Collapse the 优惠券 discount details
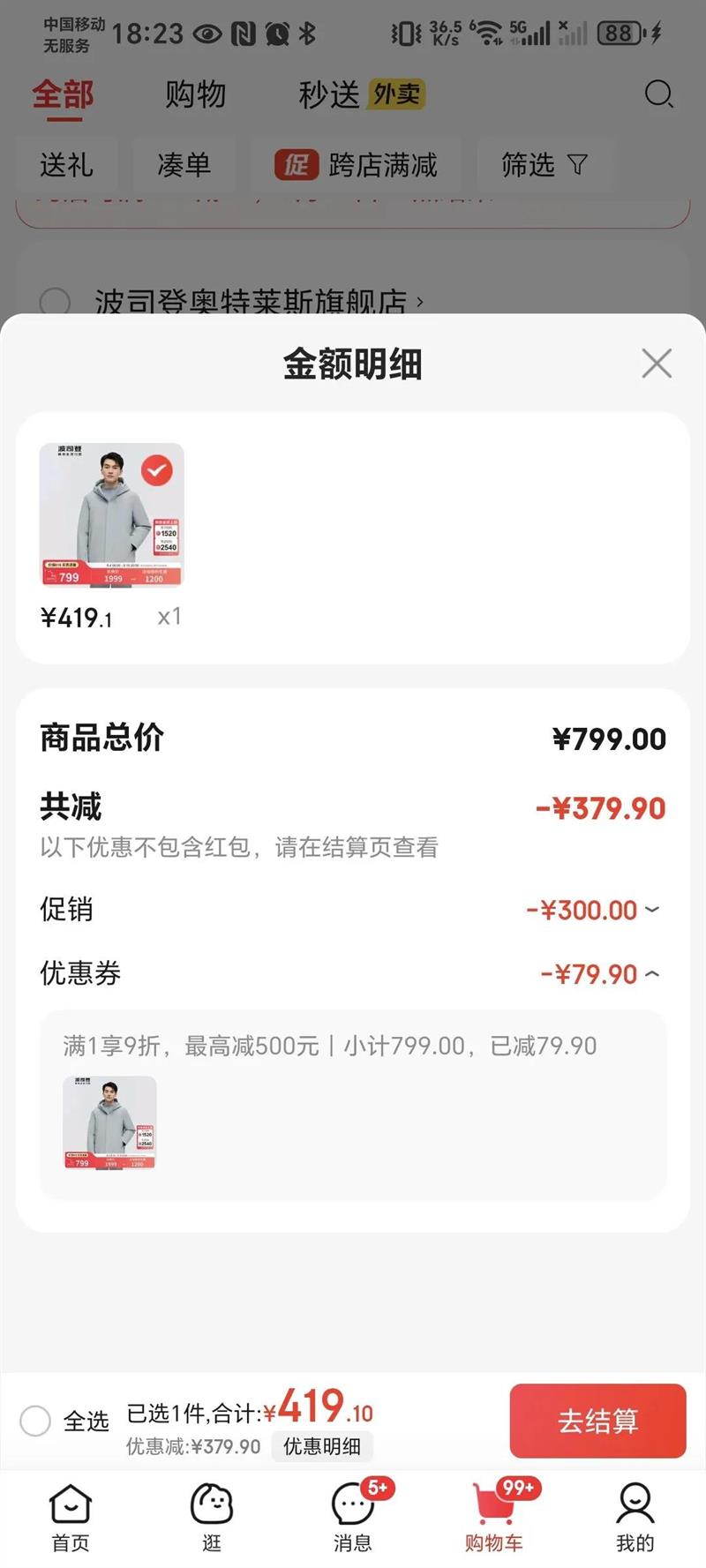The height and width of the screenshot is (1568, 706). (x=651, y=974)
